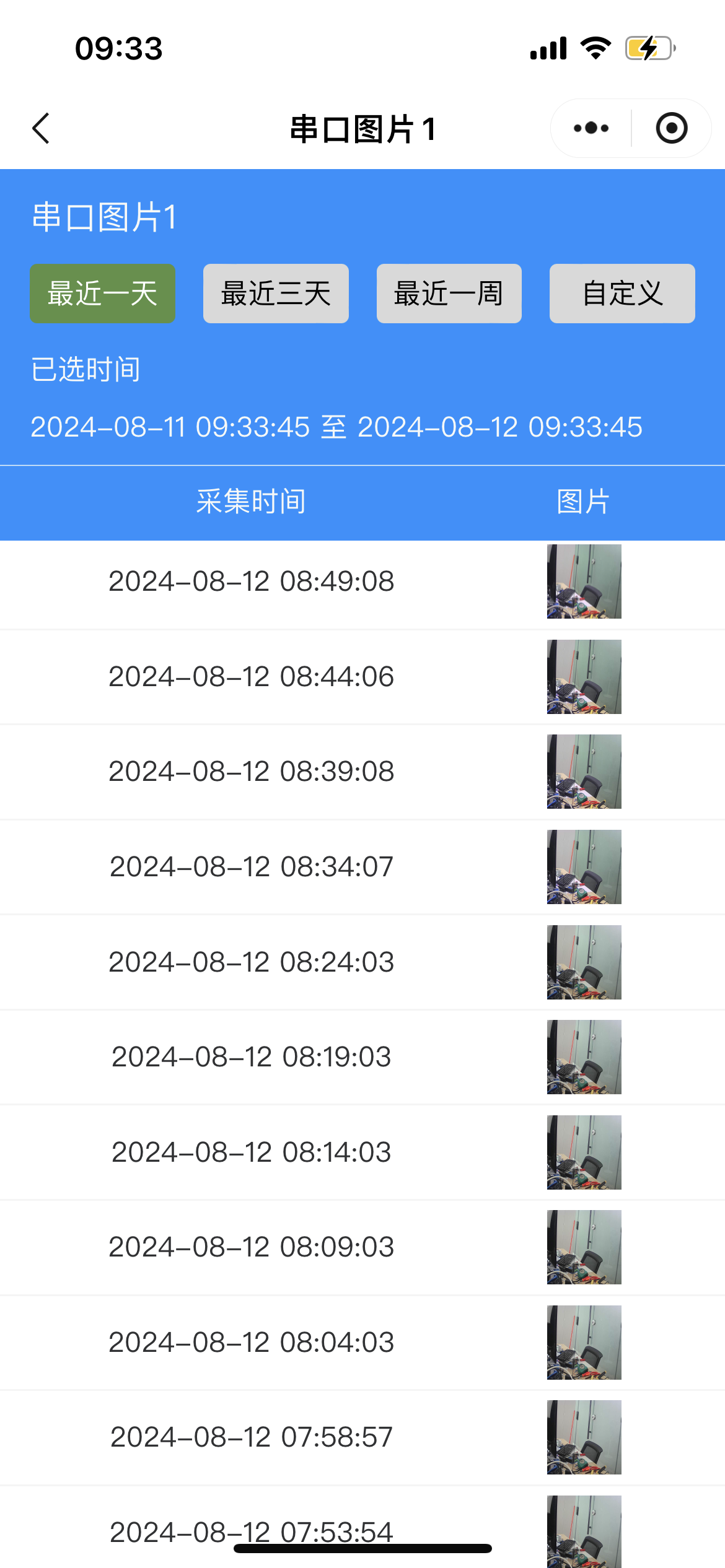Tap 已选时间 label to change selection
725x1568 pixels.
pos(86,369)
